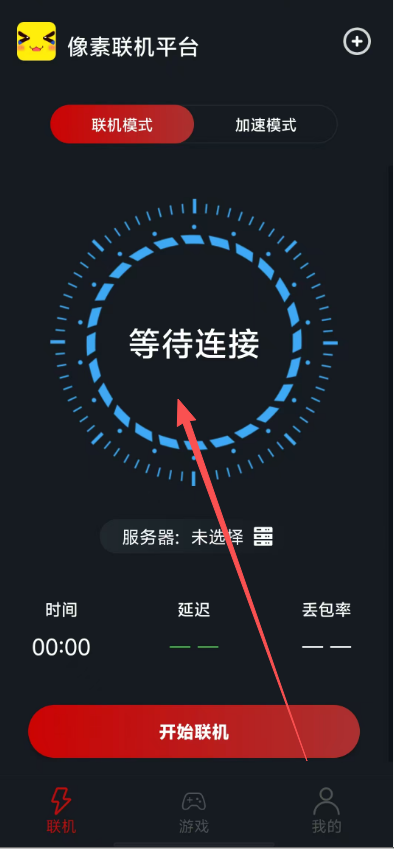Select the 联机 bottom tab
Viewport: 394px width, 849px height.
click(x=61, y=813)
